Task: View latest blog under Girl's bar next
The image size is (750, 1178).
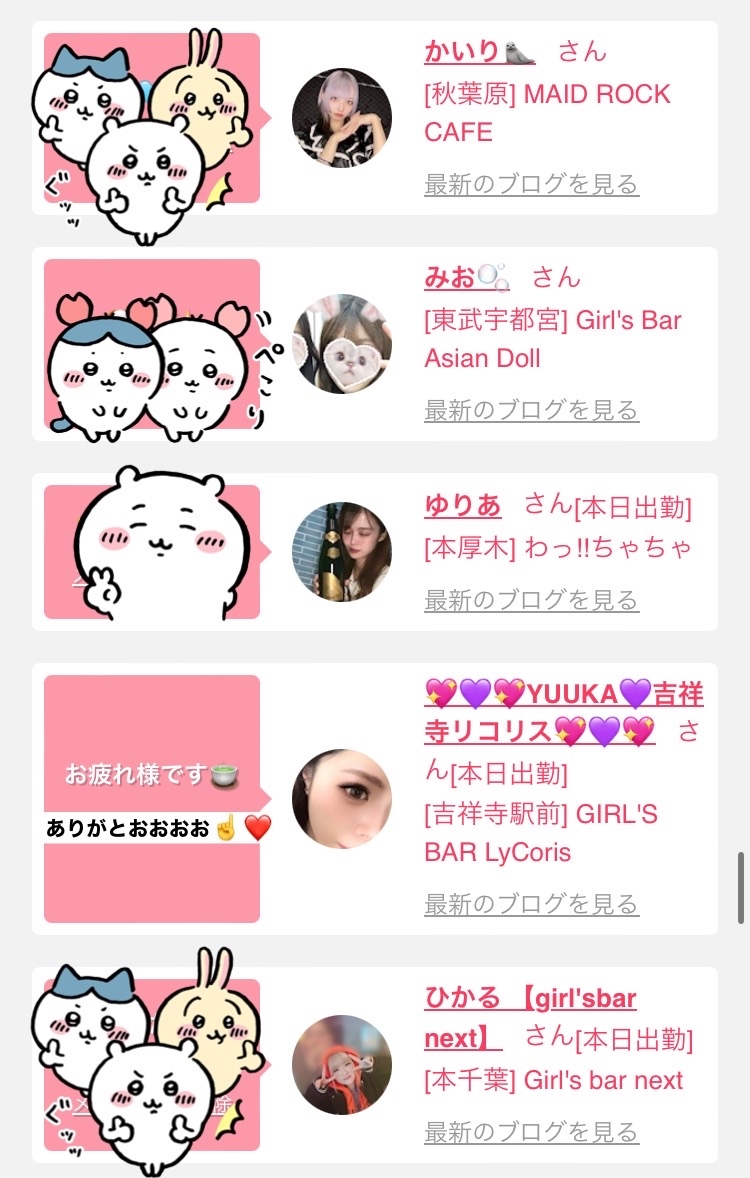Action: tap(531, 1131)
